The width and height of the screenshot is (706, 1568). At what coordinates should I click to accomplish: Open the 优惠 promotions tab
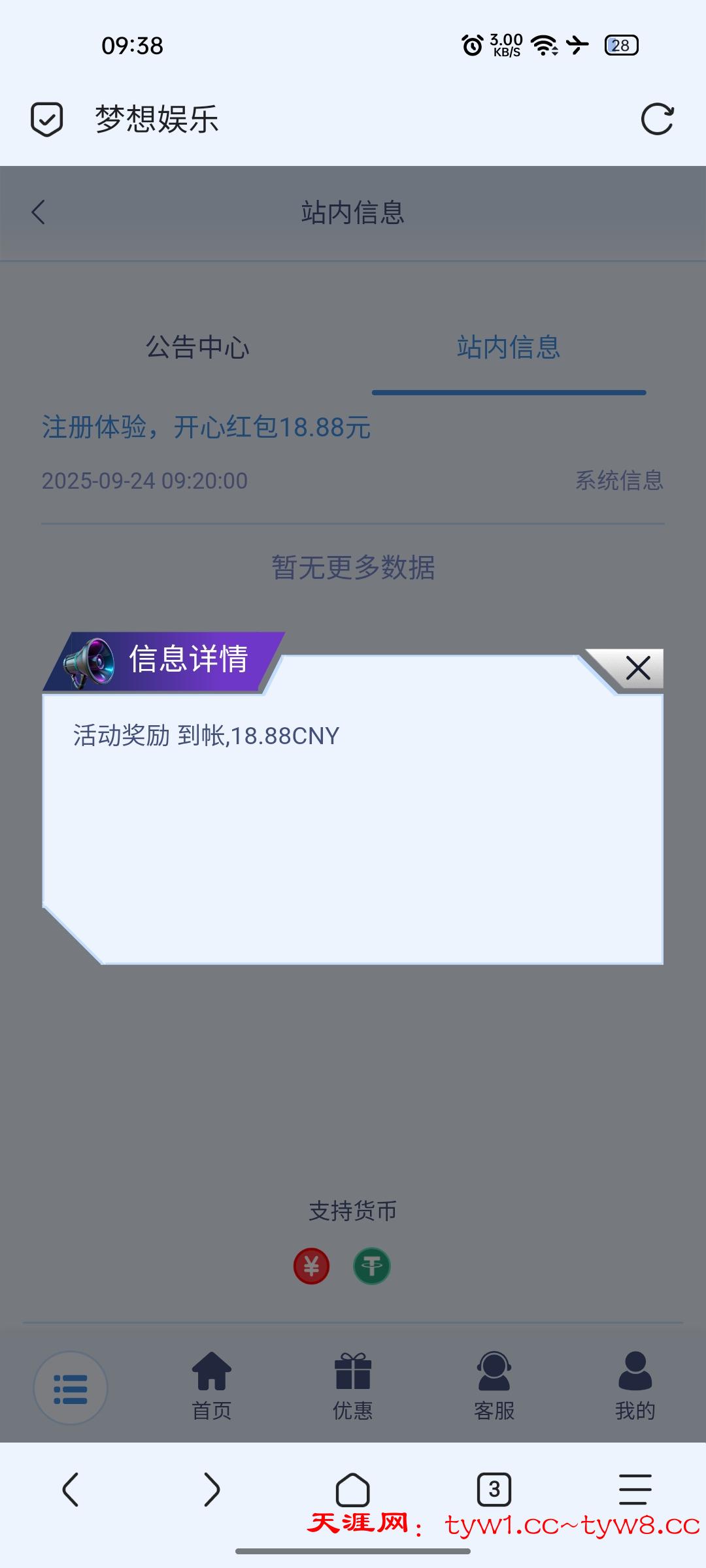[352, 1386]
